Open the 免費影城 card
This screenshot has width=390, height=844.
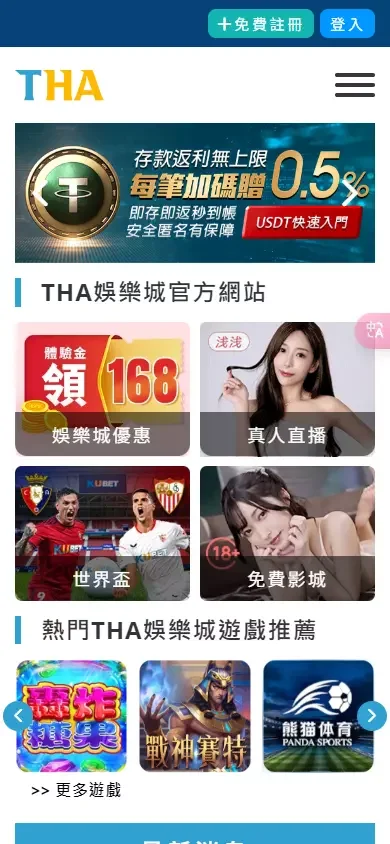click(287, 533)
